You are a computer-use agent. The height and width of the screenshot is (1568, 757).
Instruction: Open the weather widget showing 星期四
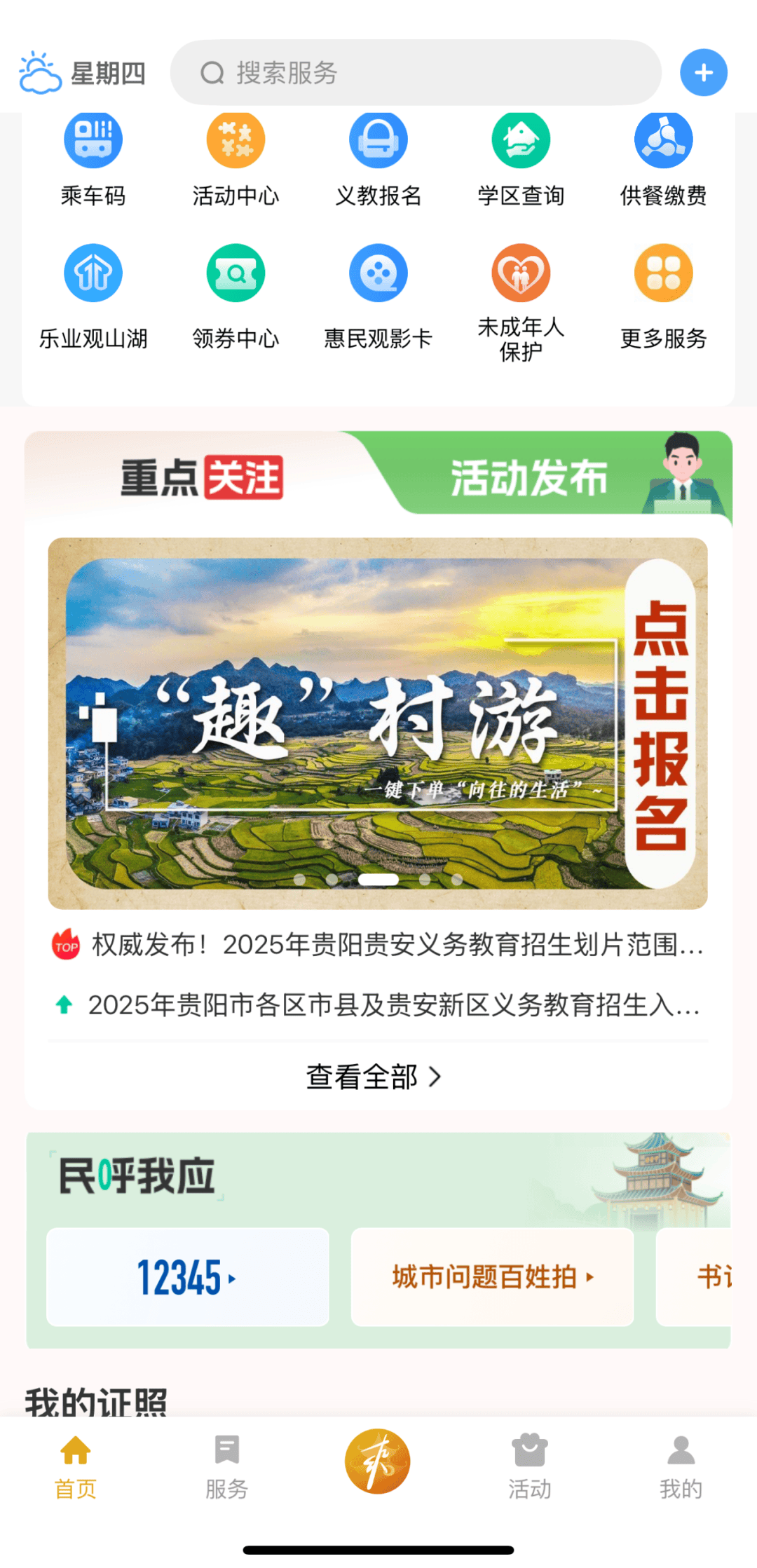pyautogui.click(x=83, y=73)
